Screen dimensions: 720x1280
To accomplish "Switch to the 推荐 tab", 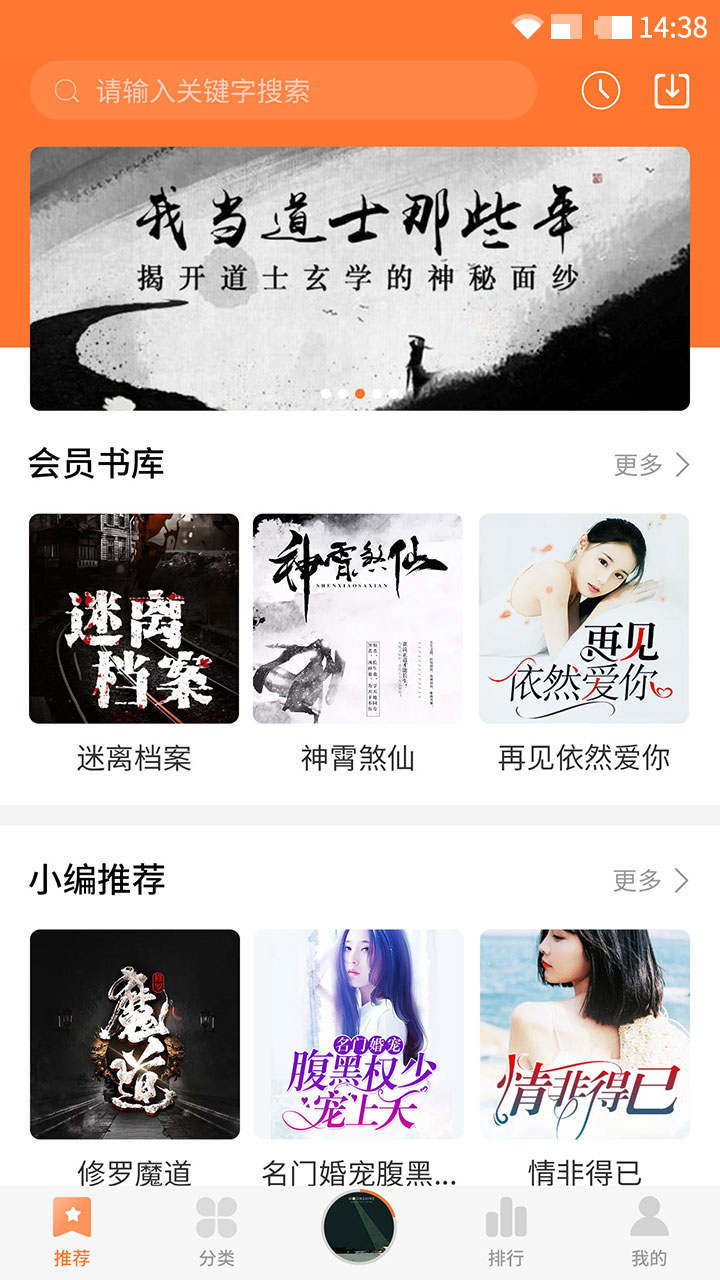I will (x=72, y=1232).
